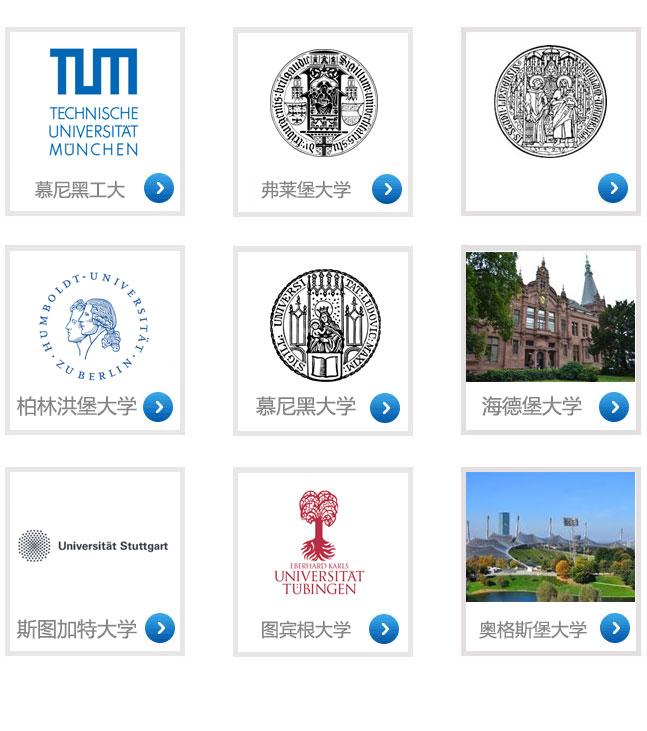Open the 慕尼黑大学 card
The height and width of the screenshot is (731, 647).
click(x=322, y=339)
